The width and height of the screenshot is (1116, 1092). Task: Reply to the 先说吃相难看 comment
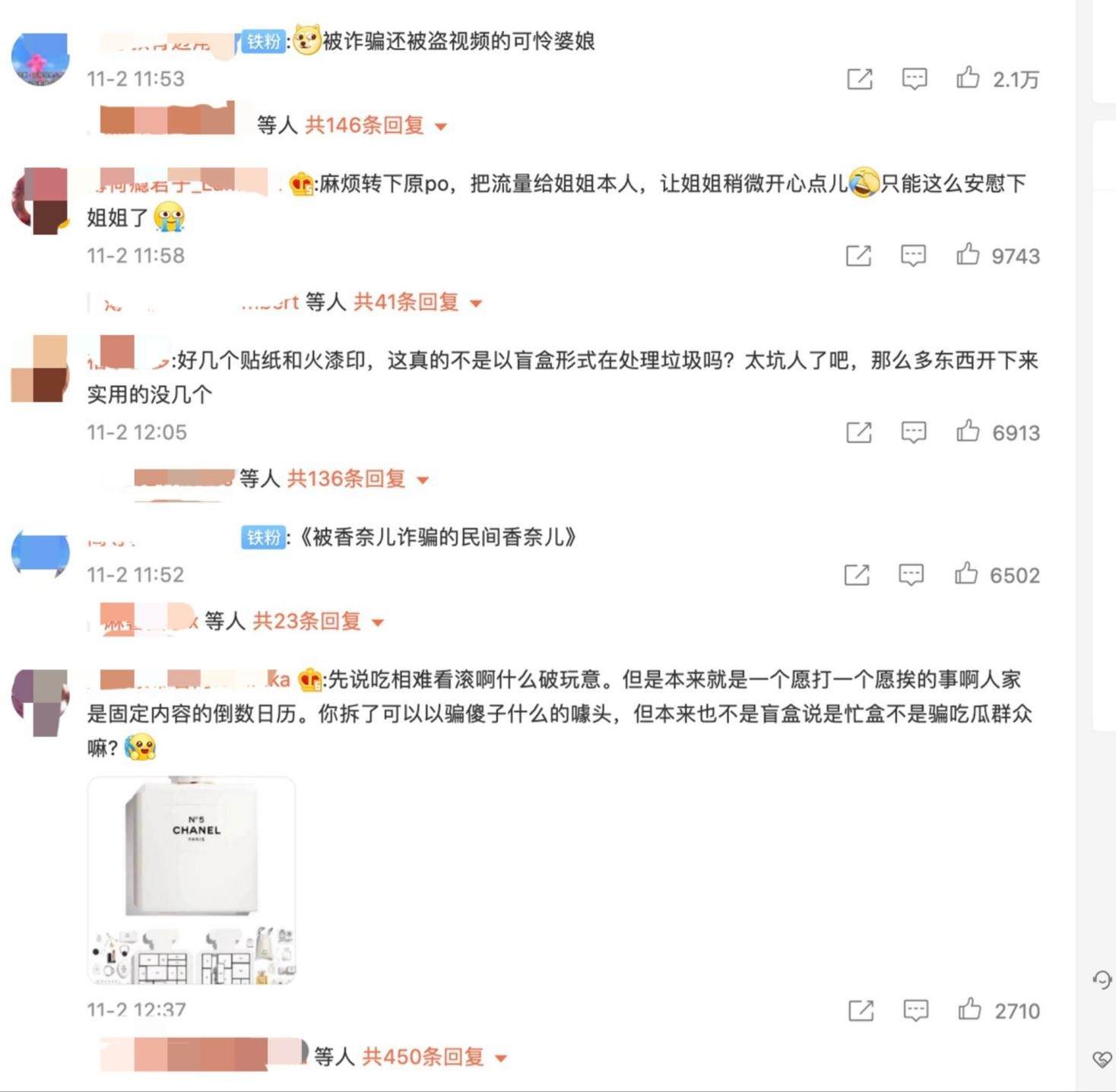[x=915, y=1010]
